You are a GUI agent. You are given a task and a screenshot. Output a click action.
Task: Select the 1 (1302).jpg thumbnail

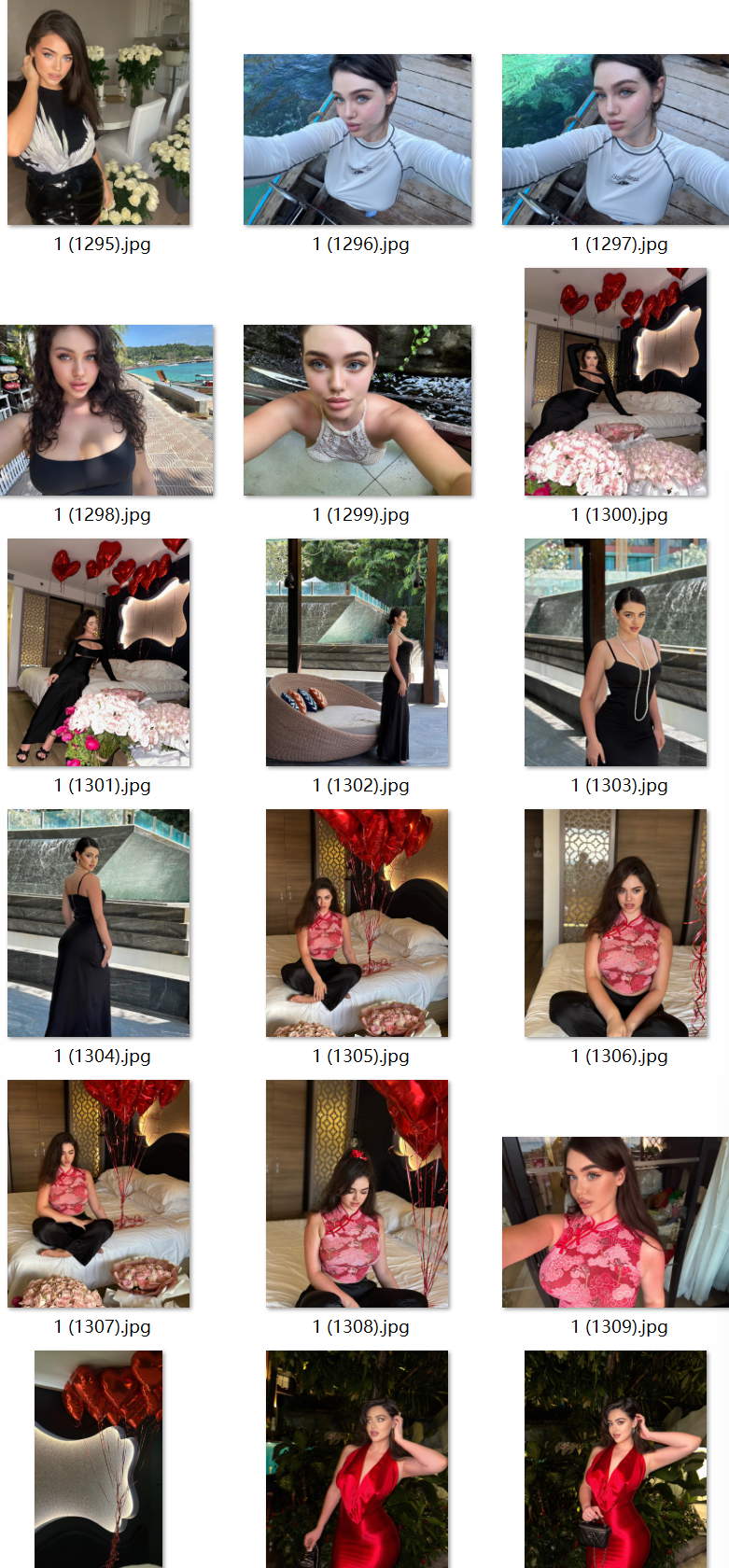point(357,652)
